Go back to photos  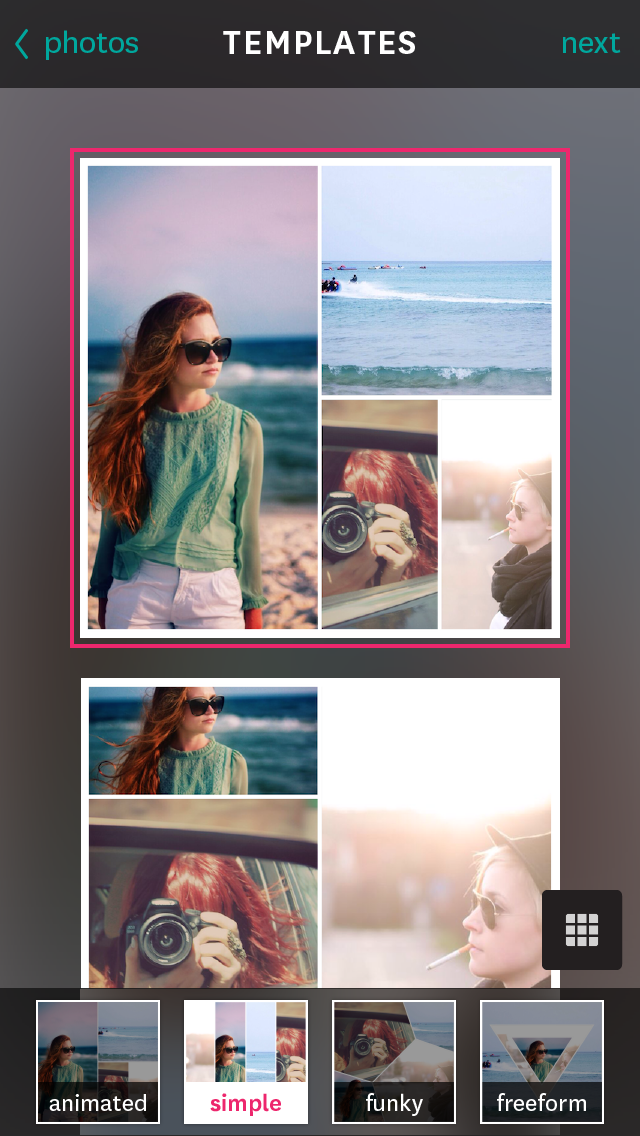coord(76,44)
